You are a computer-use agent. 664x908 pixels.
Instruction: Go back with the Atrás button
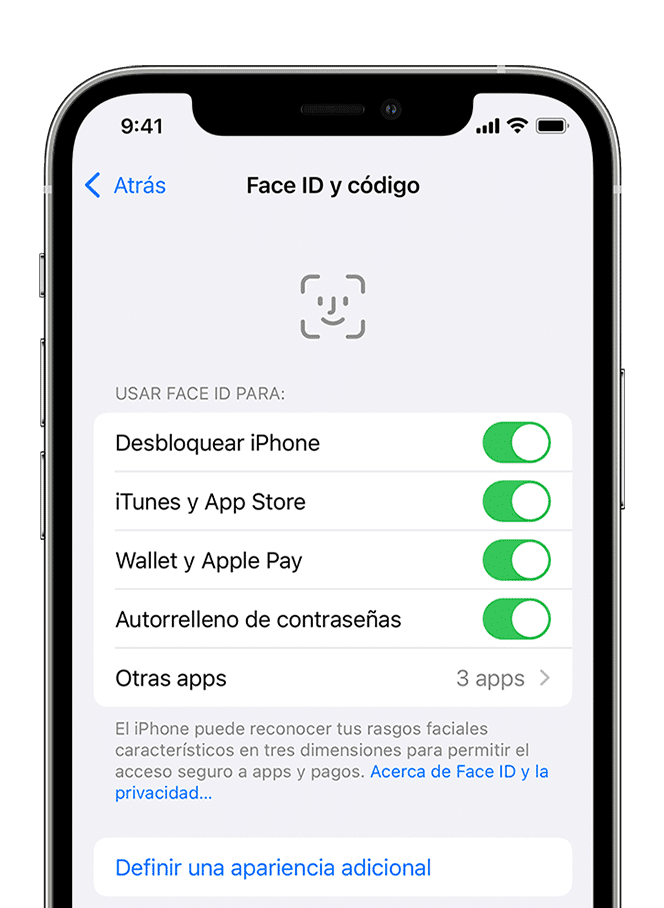coord(126,186)
